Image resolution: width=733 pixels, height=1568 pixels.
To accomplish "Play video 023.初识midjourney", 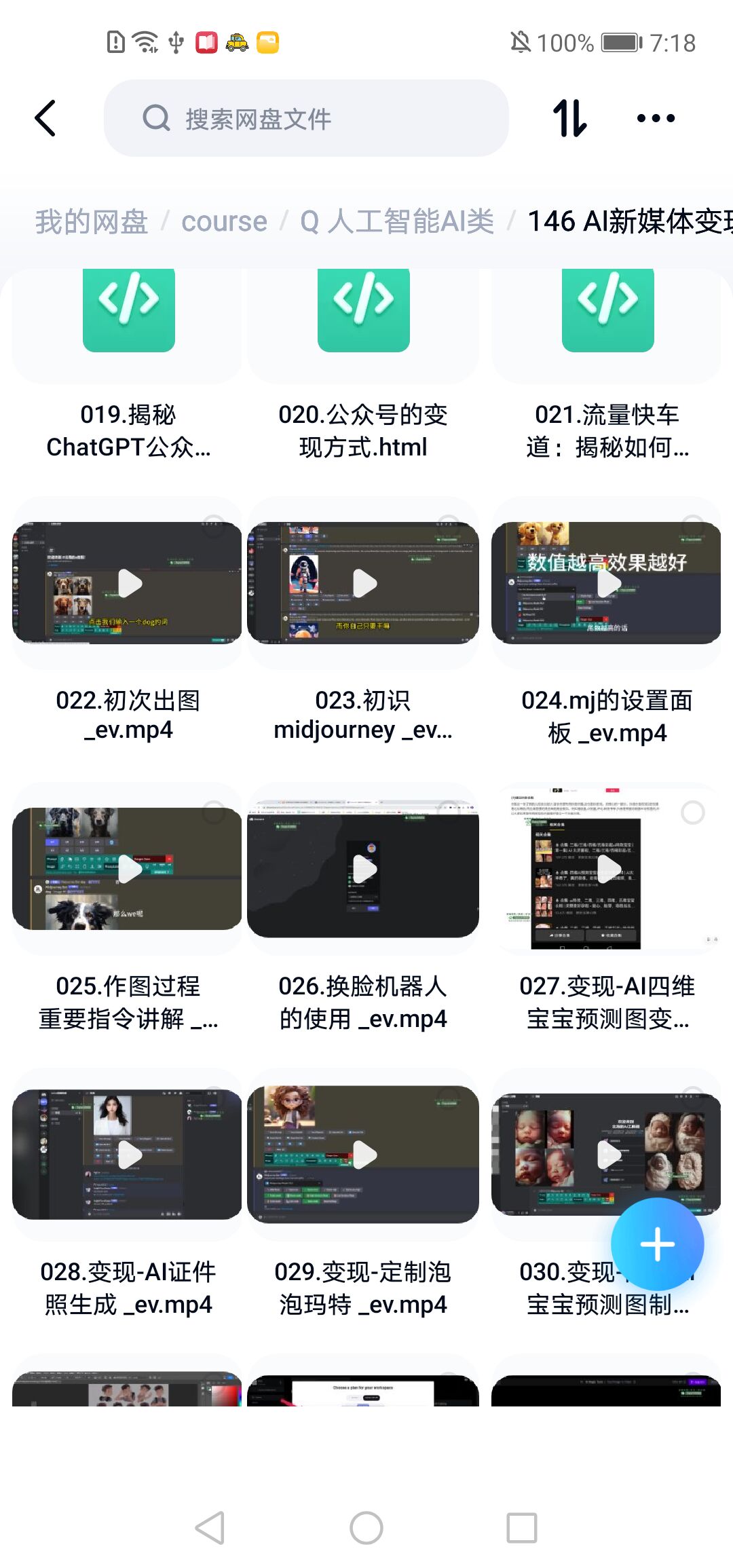I will coord(363,583).
